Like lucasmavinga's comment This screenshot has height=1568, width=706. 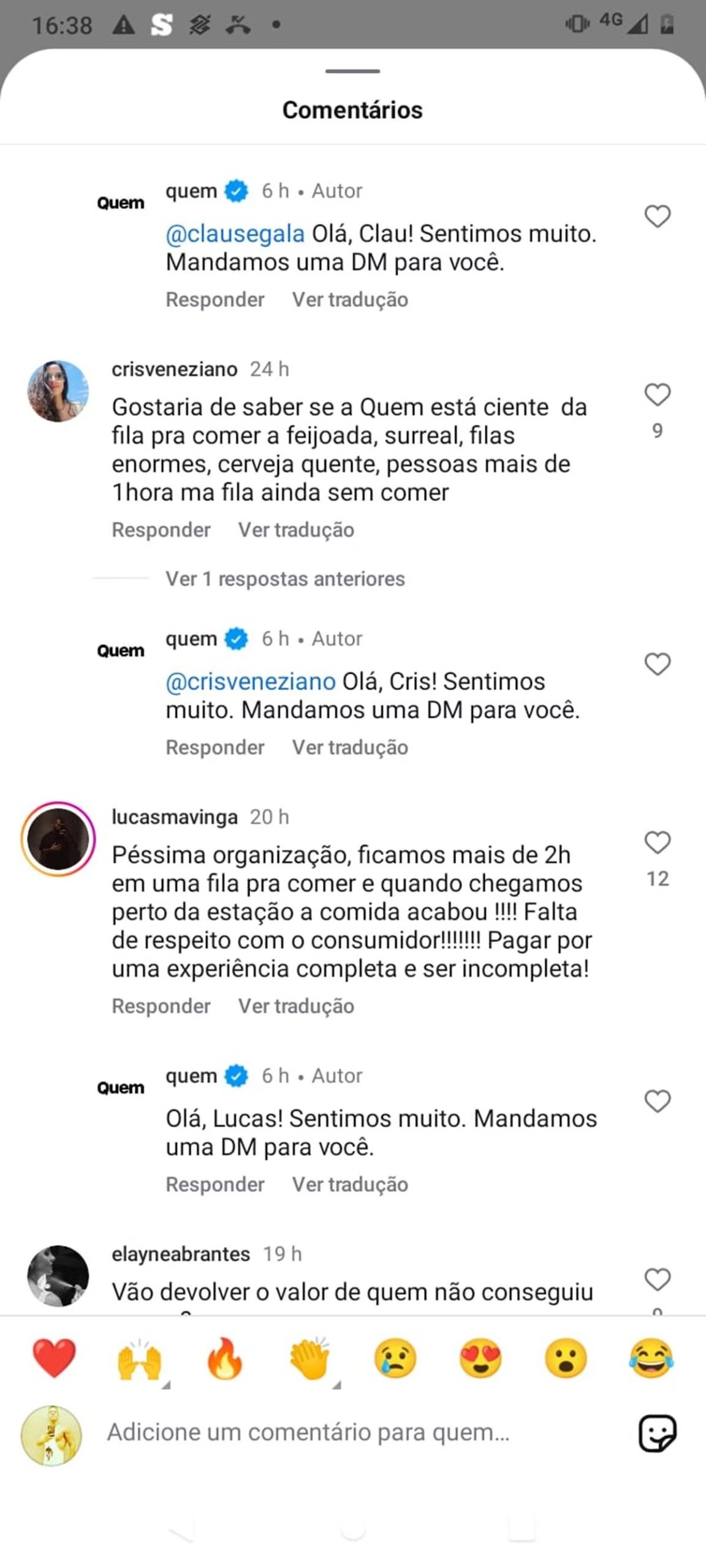[x=657, y=843]
